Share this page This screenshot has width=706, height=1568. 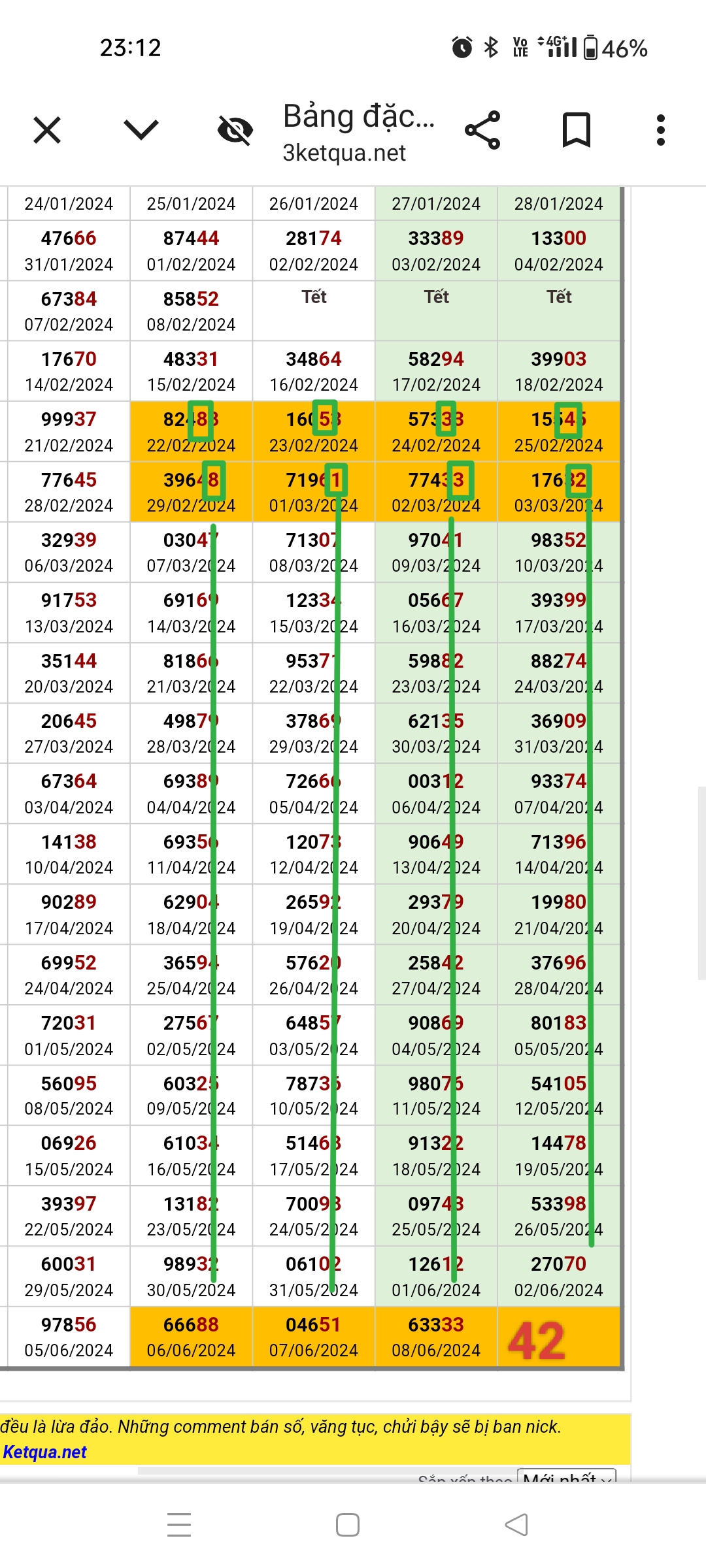coord(482,130)
